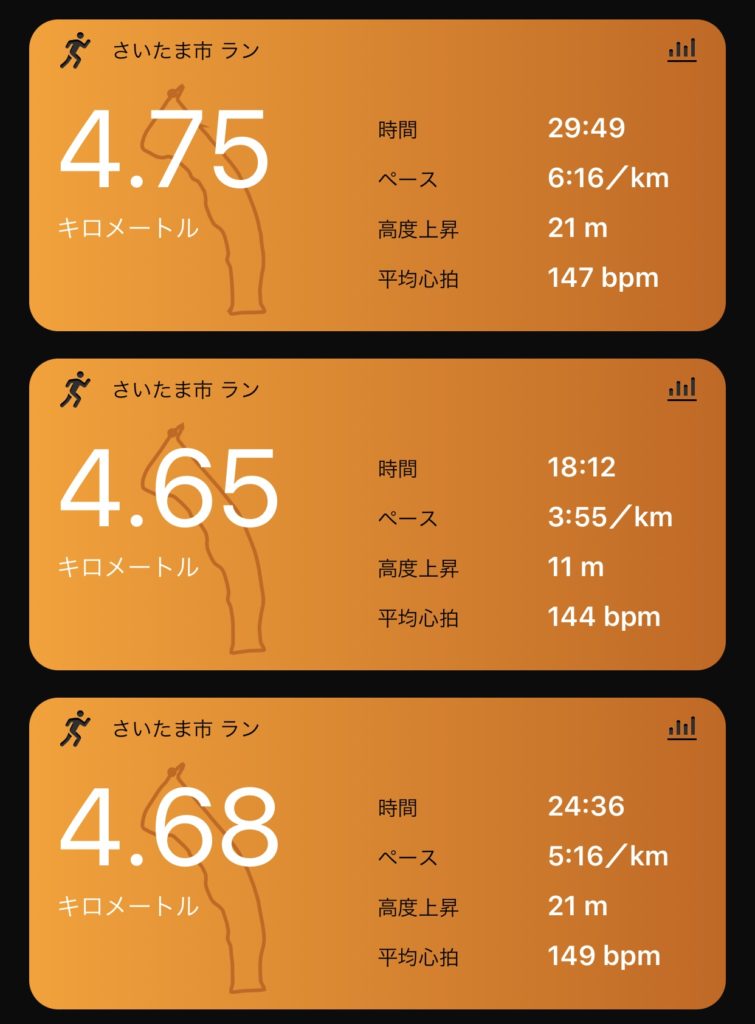Open the 4.75 km Saitama run card
Viewport: 755px width, 1024px height.
(377, 175)
